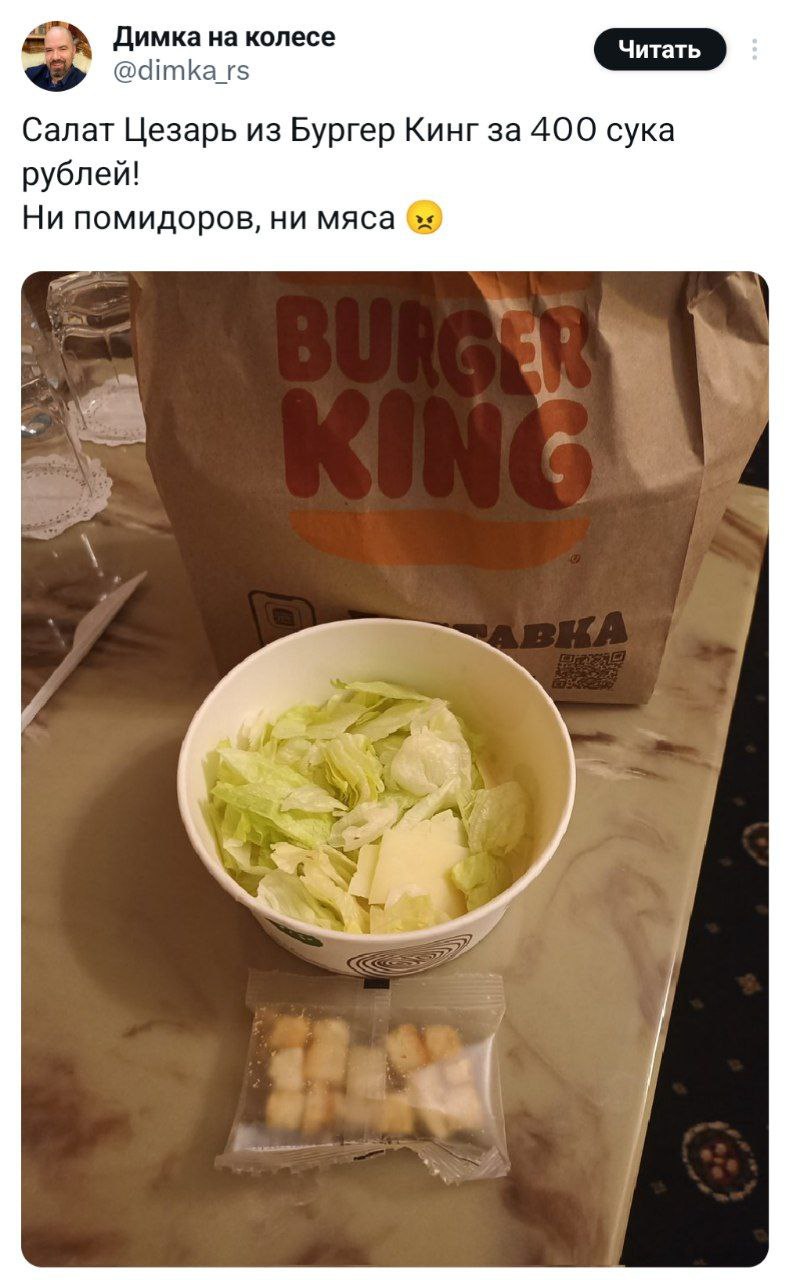Open the tweet overflow menu
The width and height of the screenshot is (789, 1280).
[x=754, y=49]
